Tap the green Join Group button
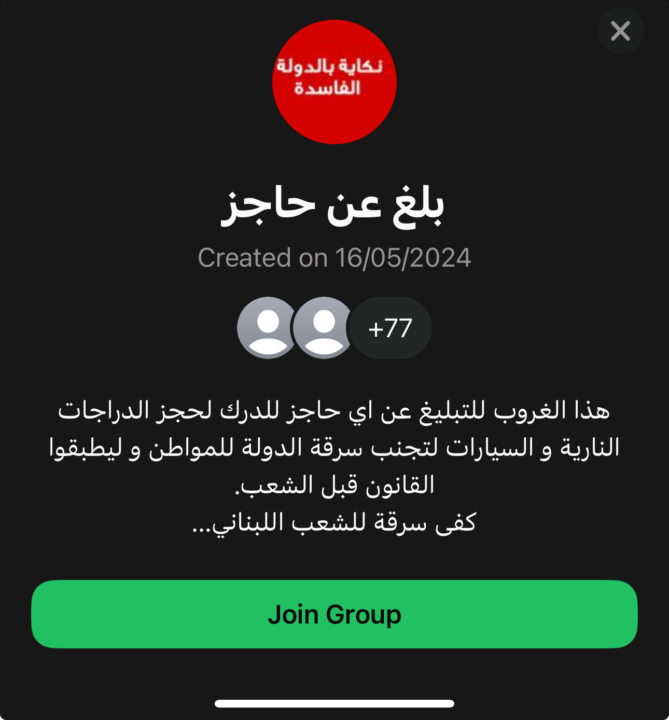The width and height of the screenshot is (669, 720). coord(334,614)
